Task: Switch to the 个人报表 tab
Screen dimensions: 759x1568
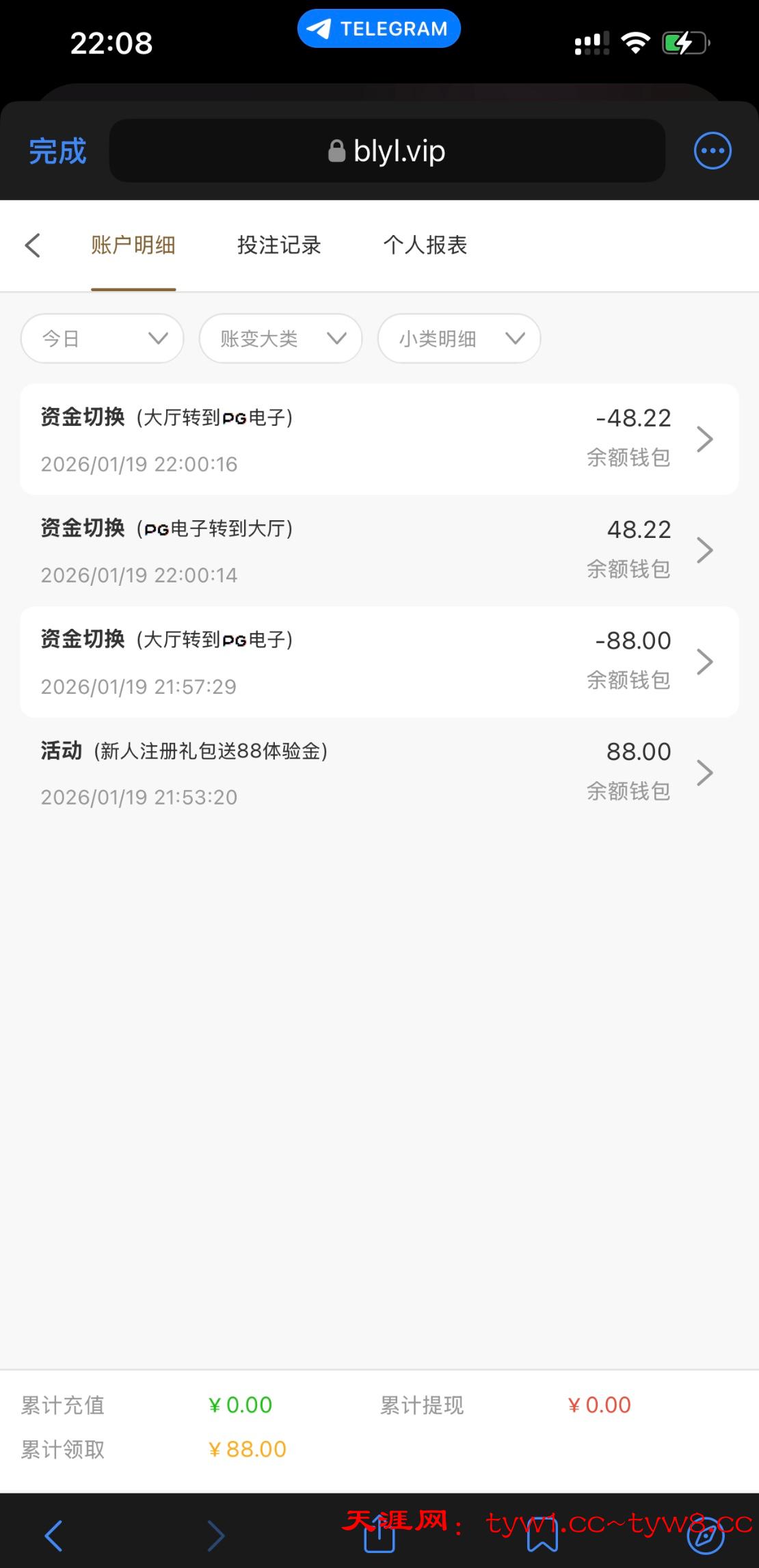Action: (425, 245)
